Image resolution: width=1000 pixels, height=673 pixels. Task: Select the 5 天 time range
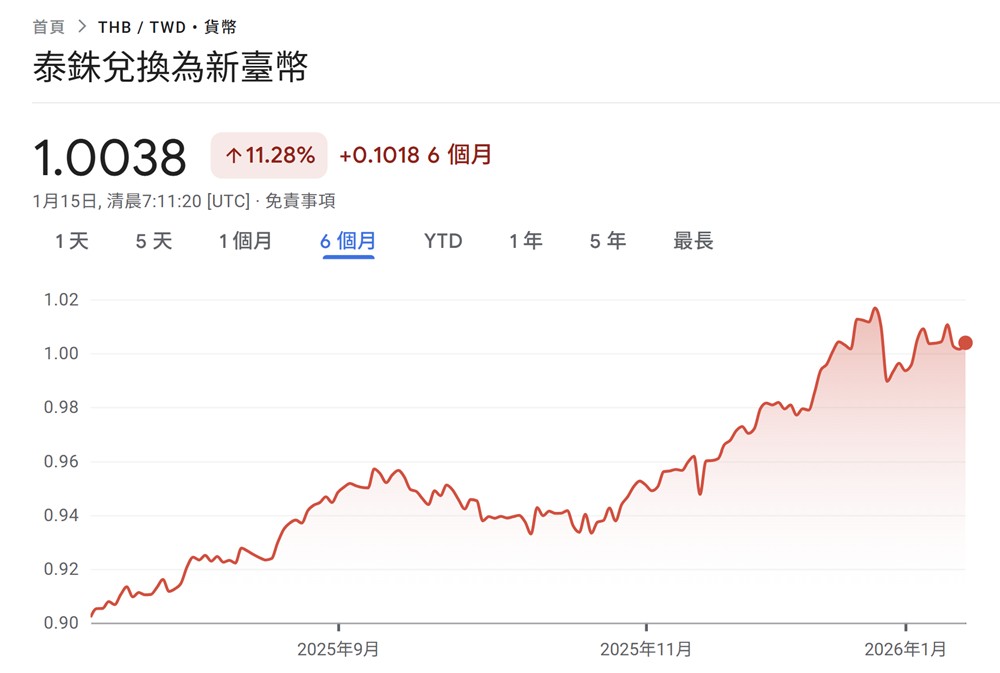[x=154, y=241]
